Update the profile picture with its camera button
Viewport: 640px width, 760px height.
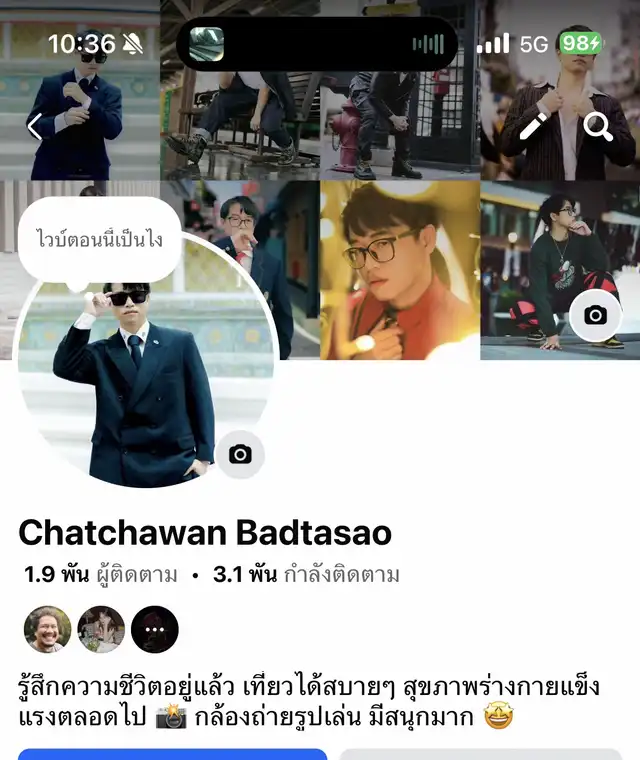click(x=240, y=455)
